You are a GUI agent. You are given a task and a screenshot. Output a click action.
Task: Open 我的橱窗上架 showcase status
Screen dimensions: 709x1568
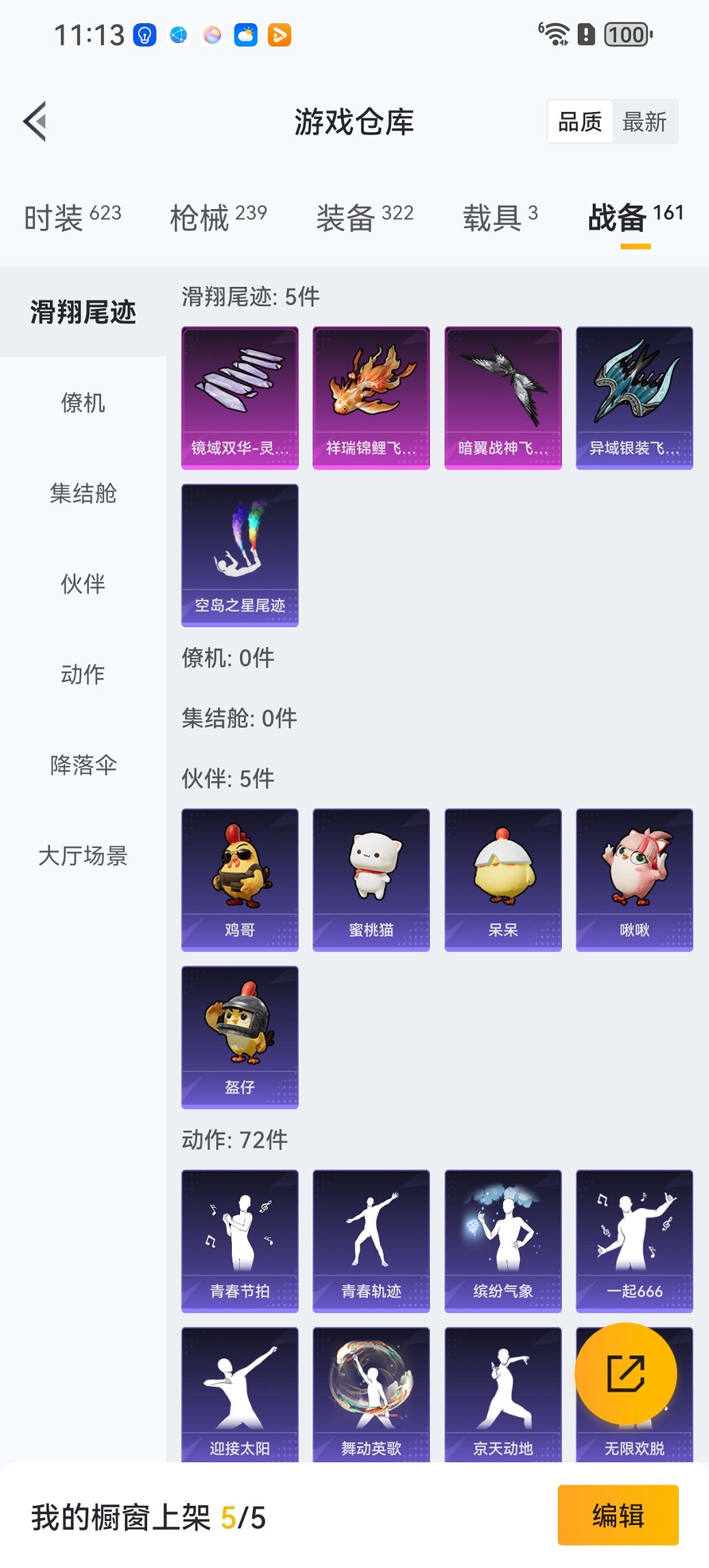[x=147, y=1515]
